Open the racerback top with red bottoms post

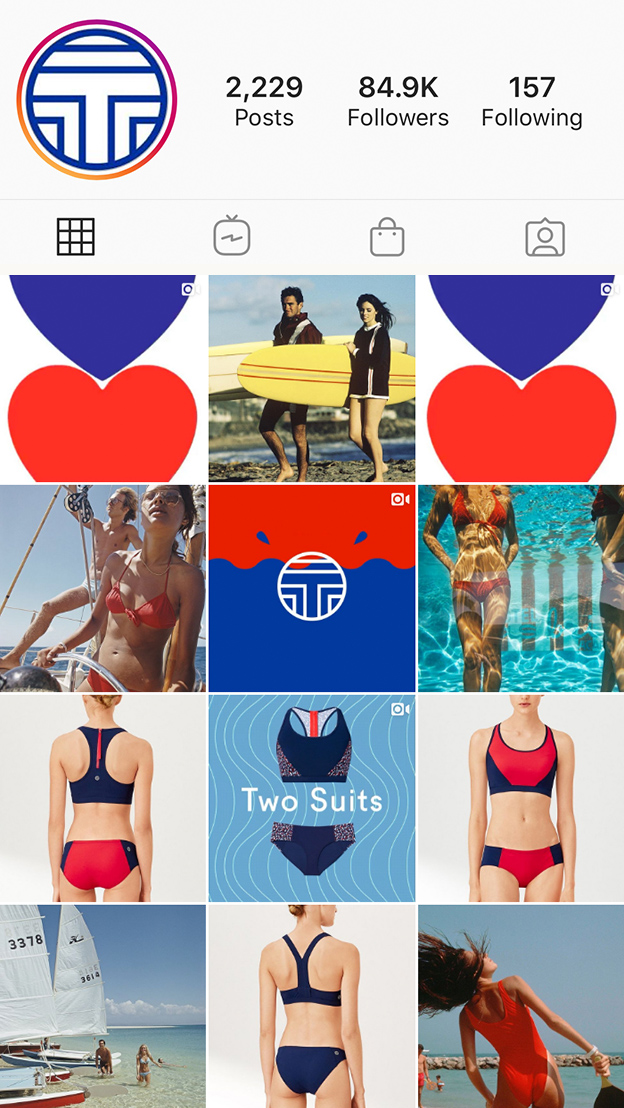tap(103, 798)
